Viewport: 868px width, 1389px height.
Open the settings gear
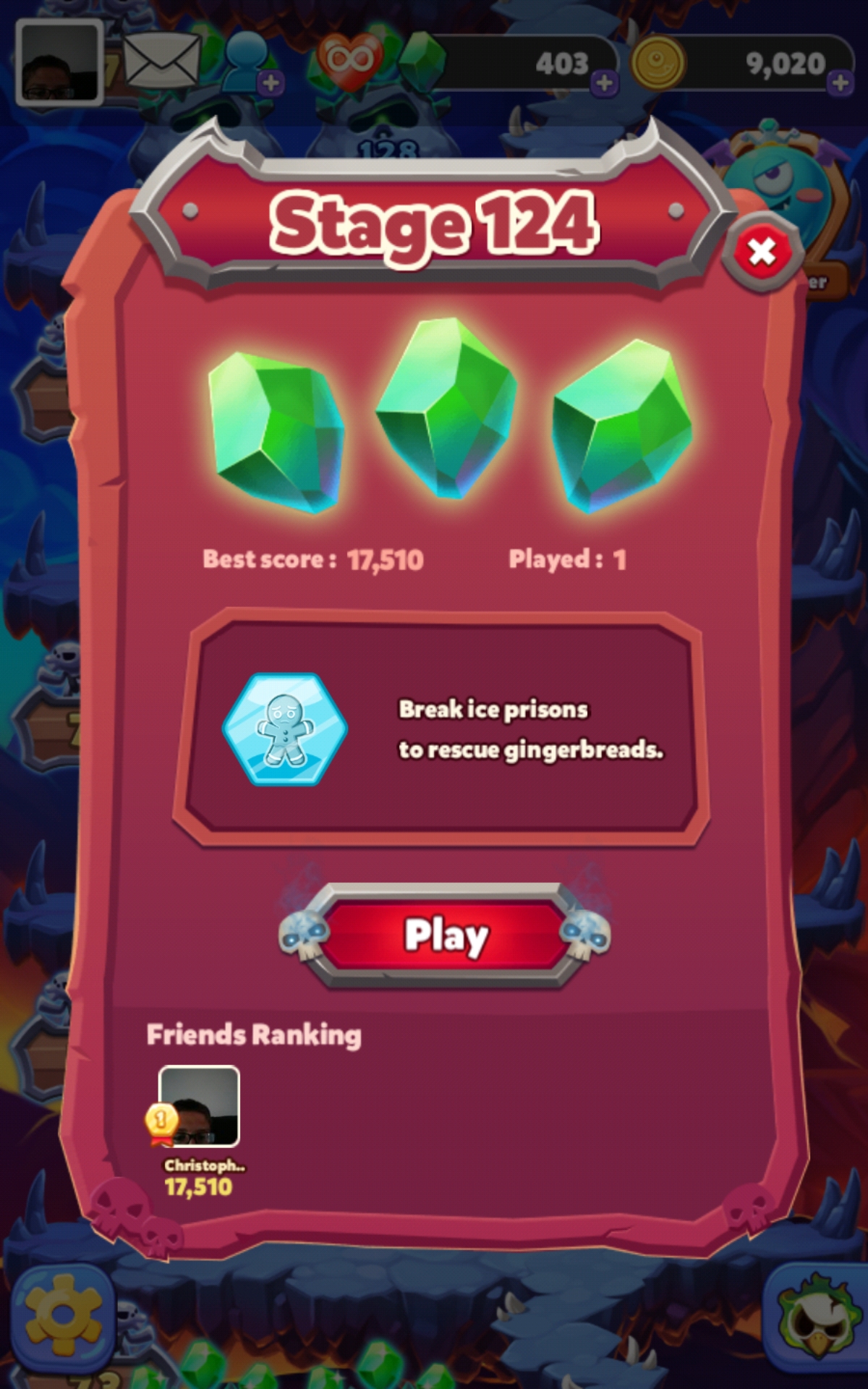63,1317
